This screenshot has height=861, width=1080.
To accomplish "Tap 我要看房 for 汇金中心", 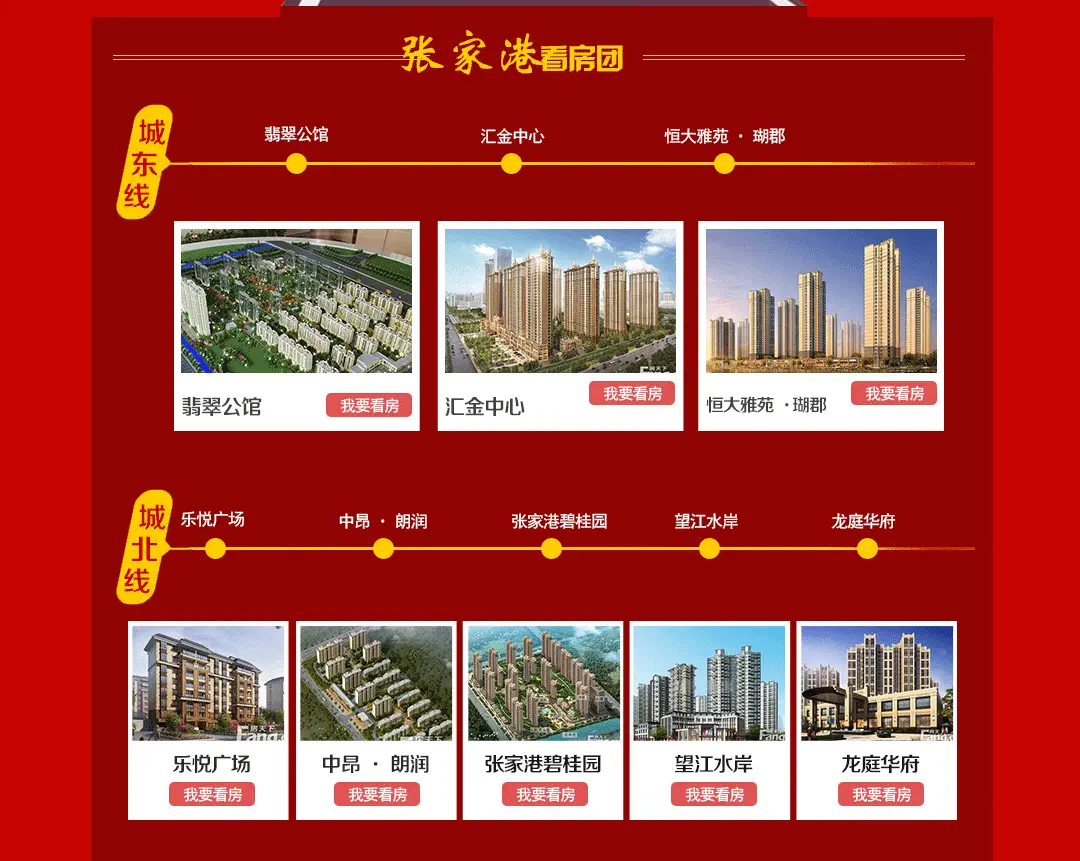I will pyautogui.click(x=632, y=393).
